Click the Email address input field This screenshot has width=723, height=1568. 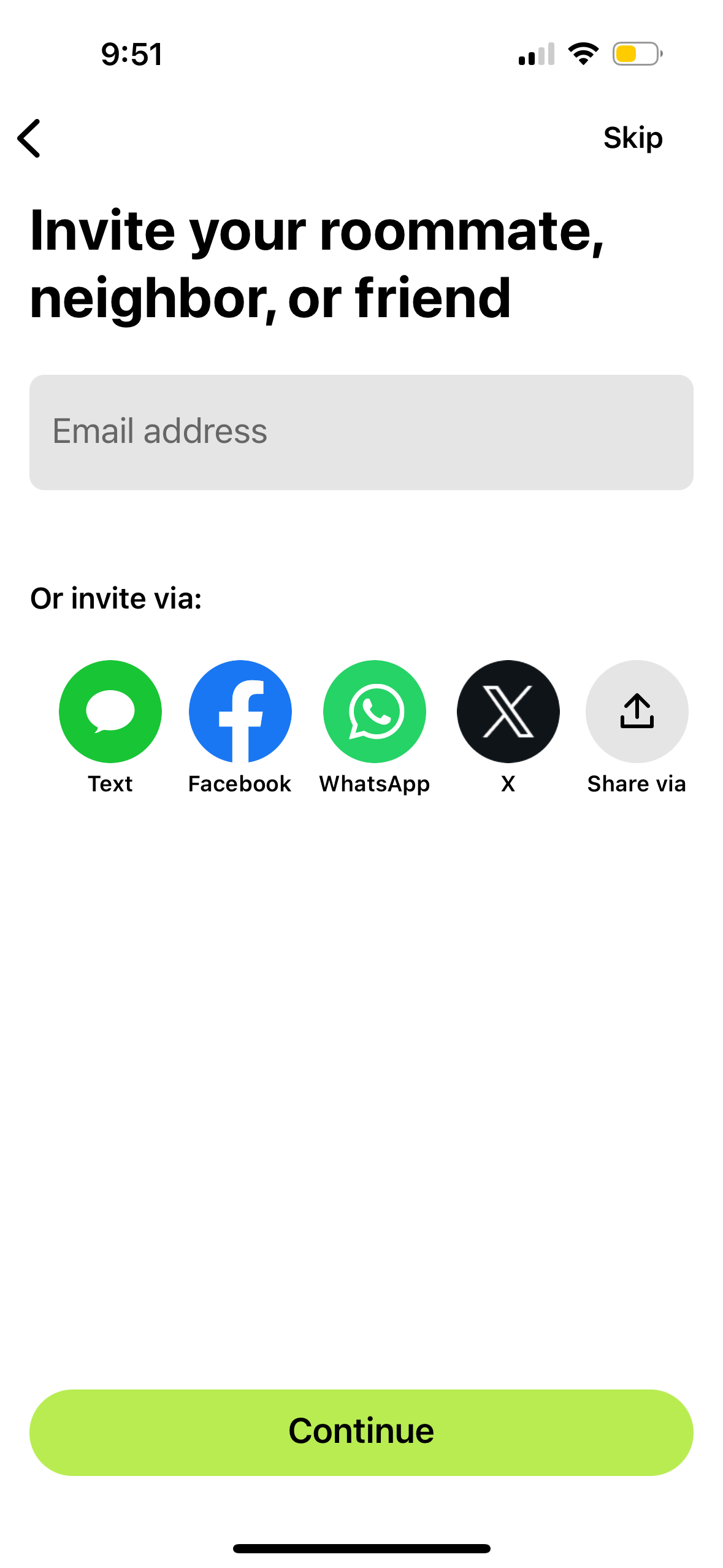[x=361, y=431]
